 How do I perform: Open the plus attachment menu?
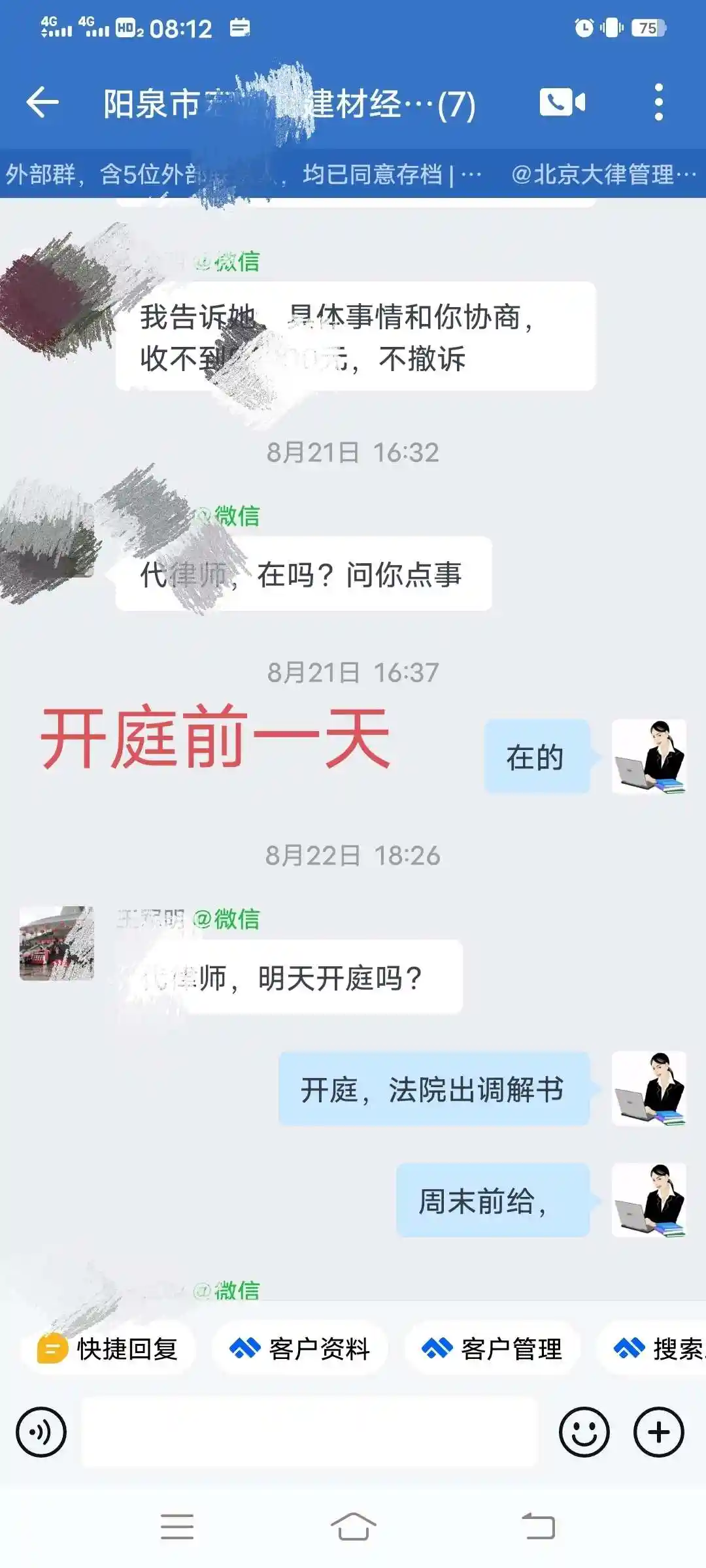click(x=658, y=1432)
